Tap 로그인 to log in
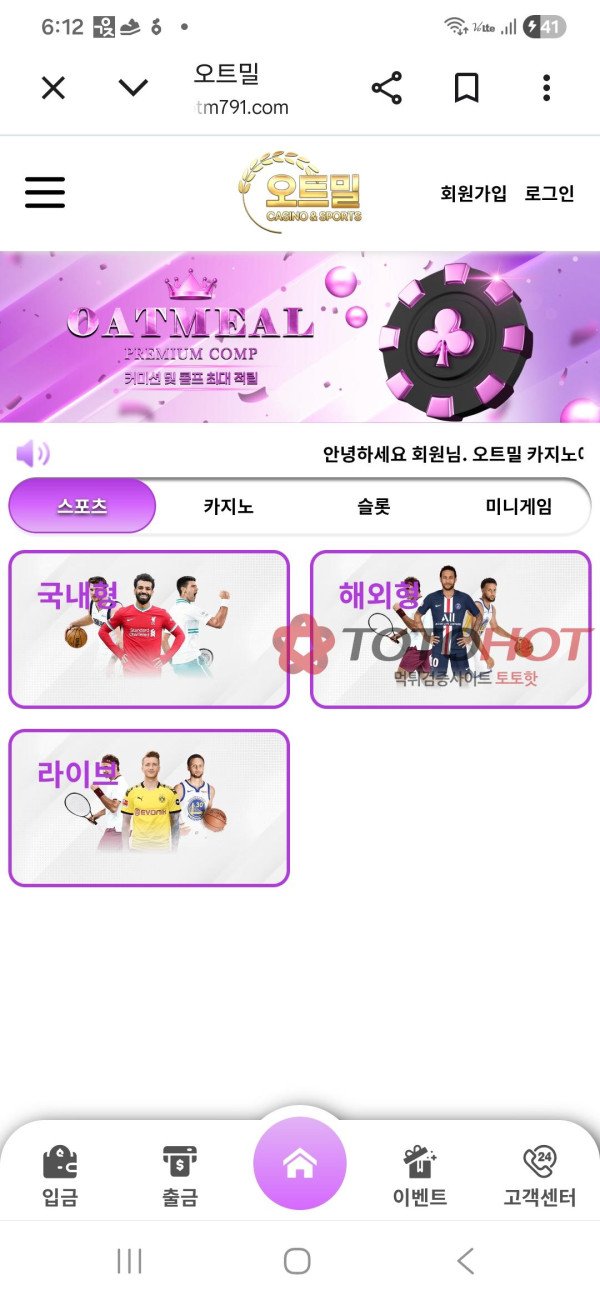600x1300 pixels. [x=549, y=193]
